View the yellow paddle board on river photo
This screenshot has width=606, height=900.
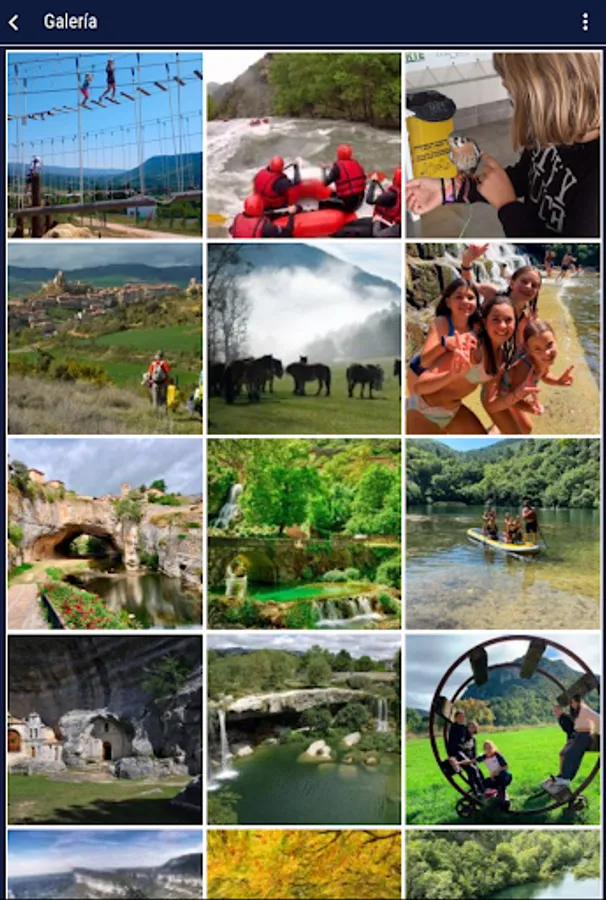point(503,534)
